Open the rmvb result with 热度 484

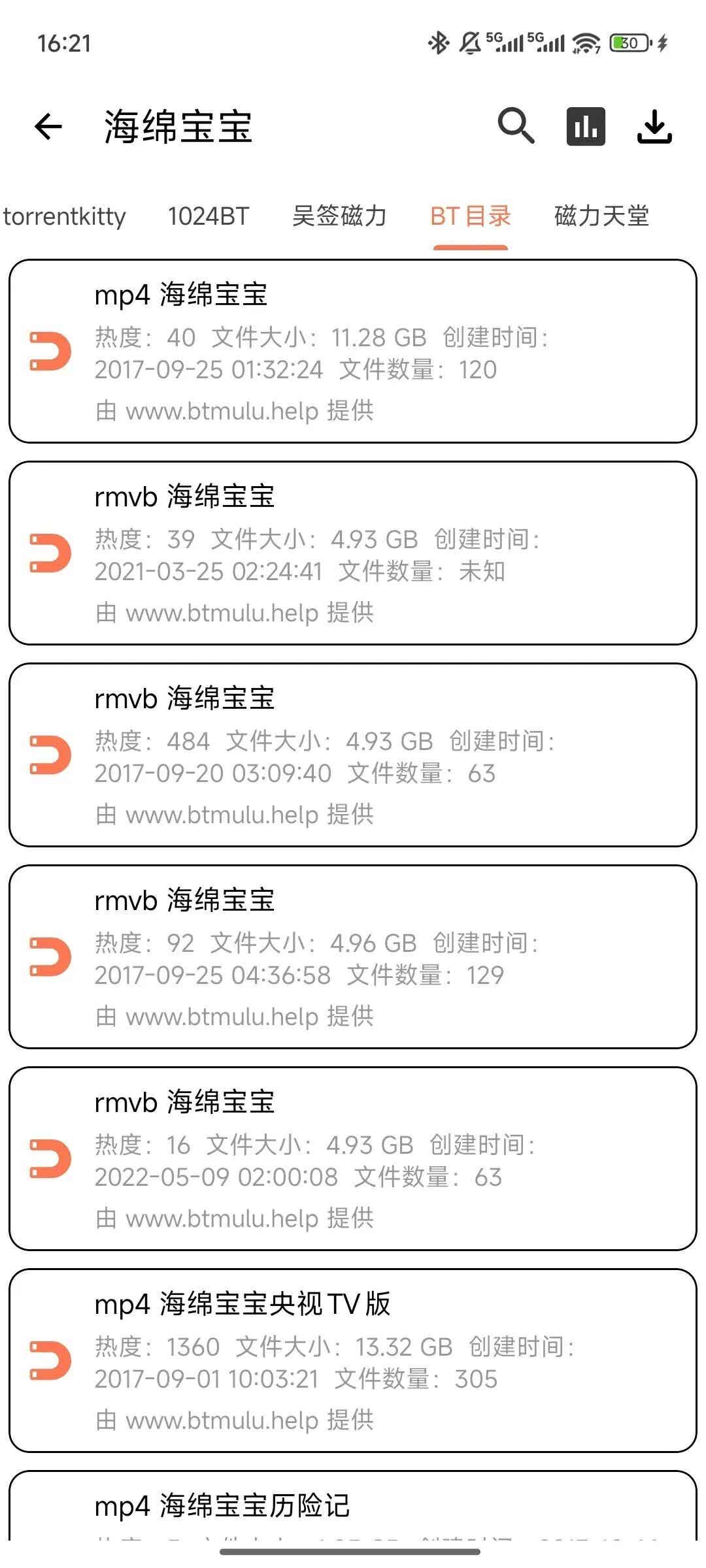[353, 755]
